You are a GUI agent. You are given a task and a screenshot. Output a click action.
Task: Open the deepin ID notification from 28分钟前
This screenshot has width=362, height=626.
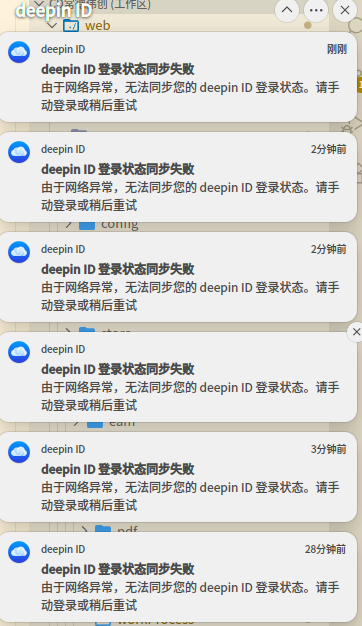(178, 577)
